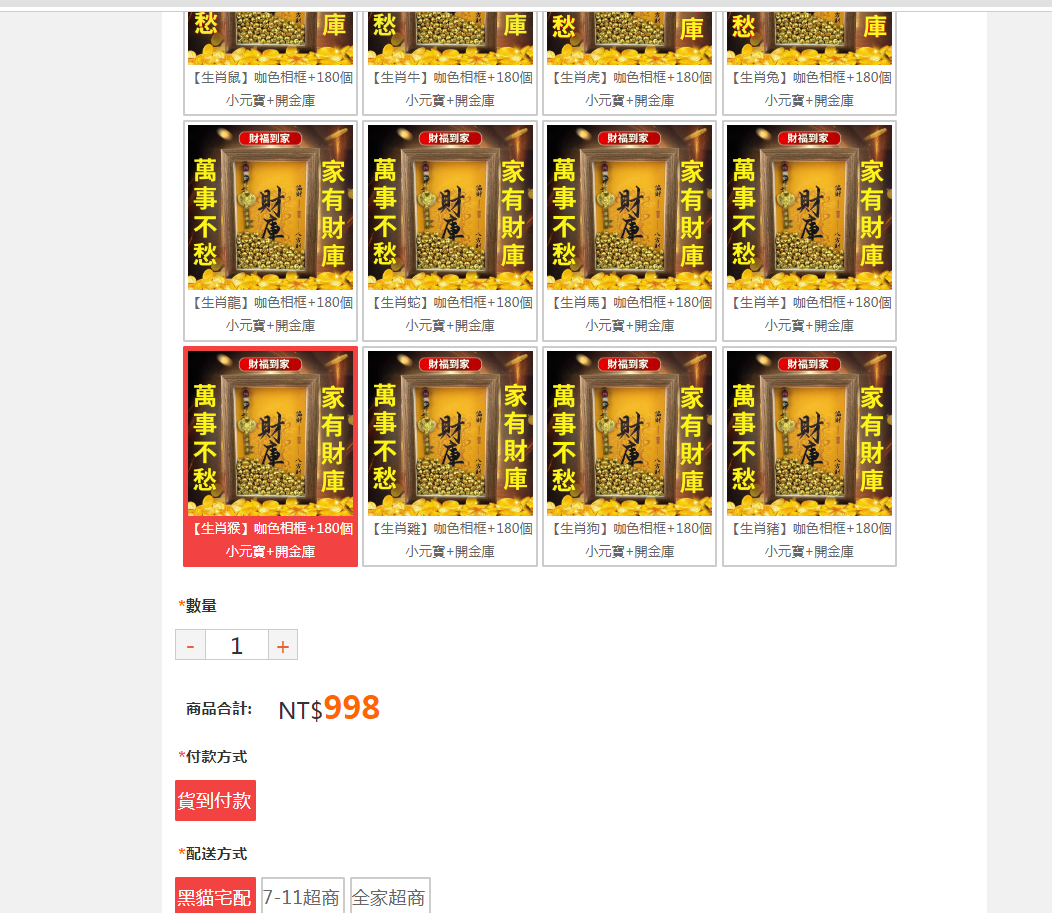Select the 生肖羊 variant
Screen dimensions: 1052x913
(810, 231)
